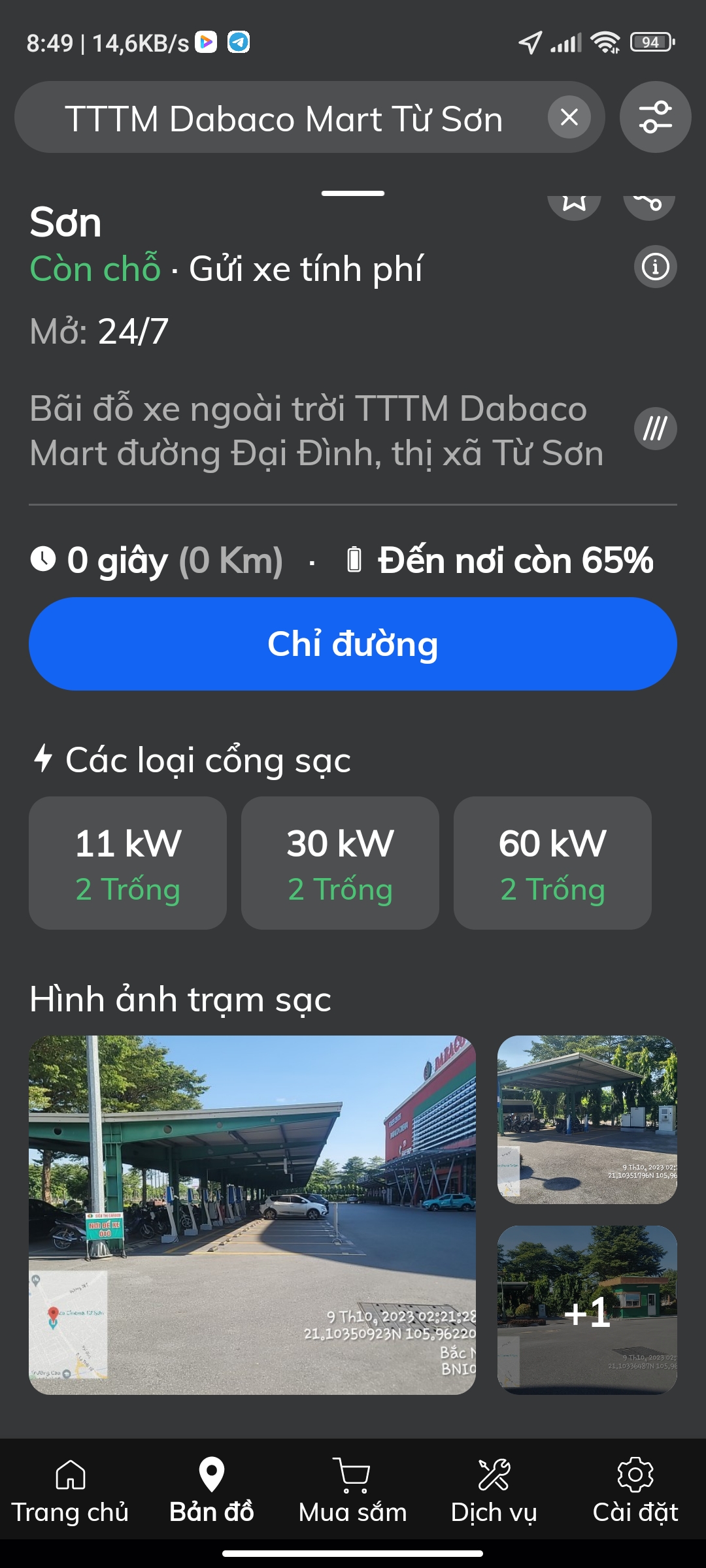
Task: Open the large charging station photo
Action: coord(255,1212)
